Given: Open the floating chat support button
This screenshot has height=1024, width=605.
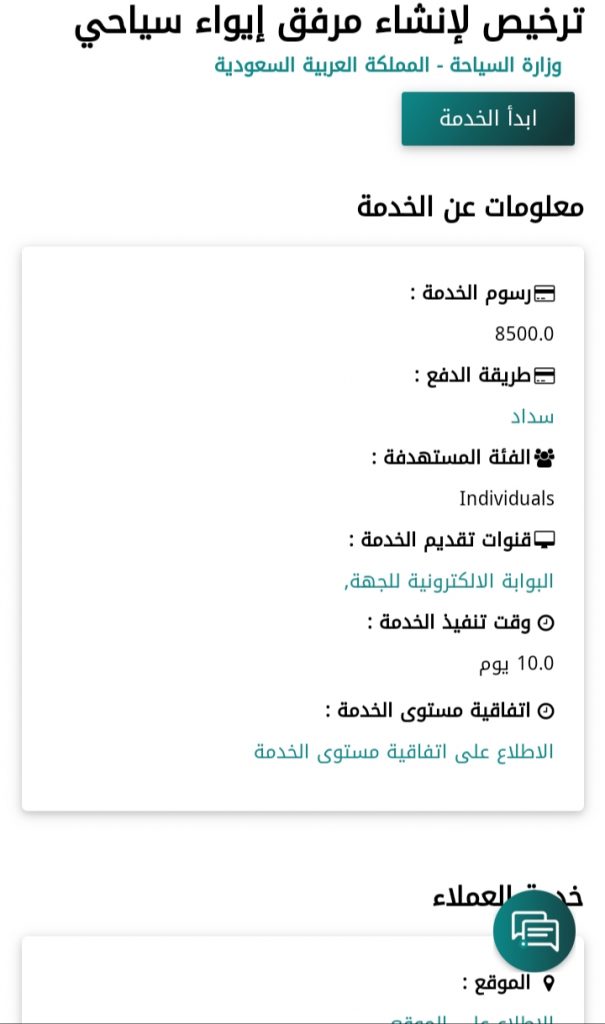Looking at the screenshot, I should [534, 931].
